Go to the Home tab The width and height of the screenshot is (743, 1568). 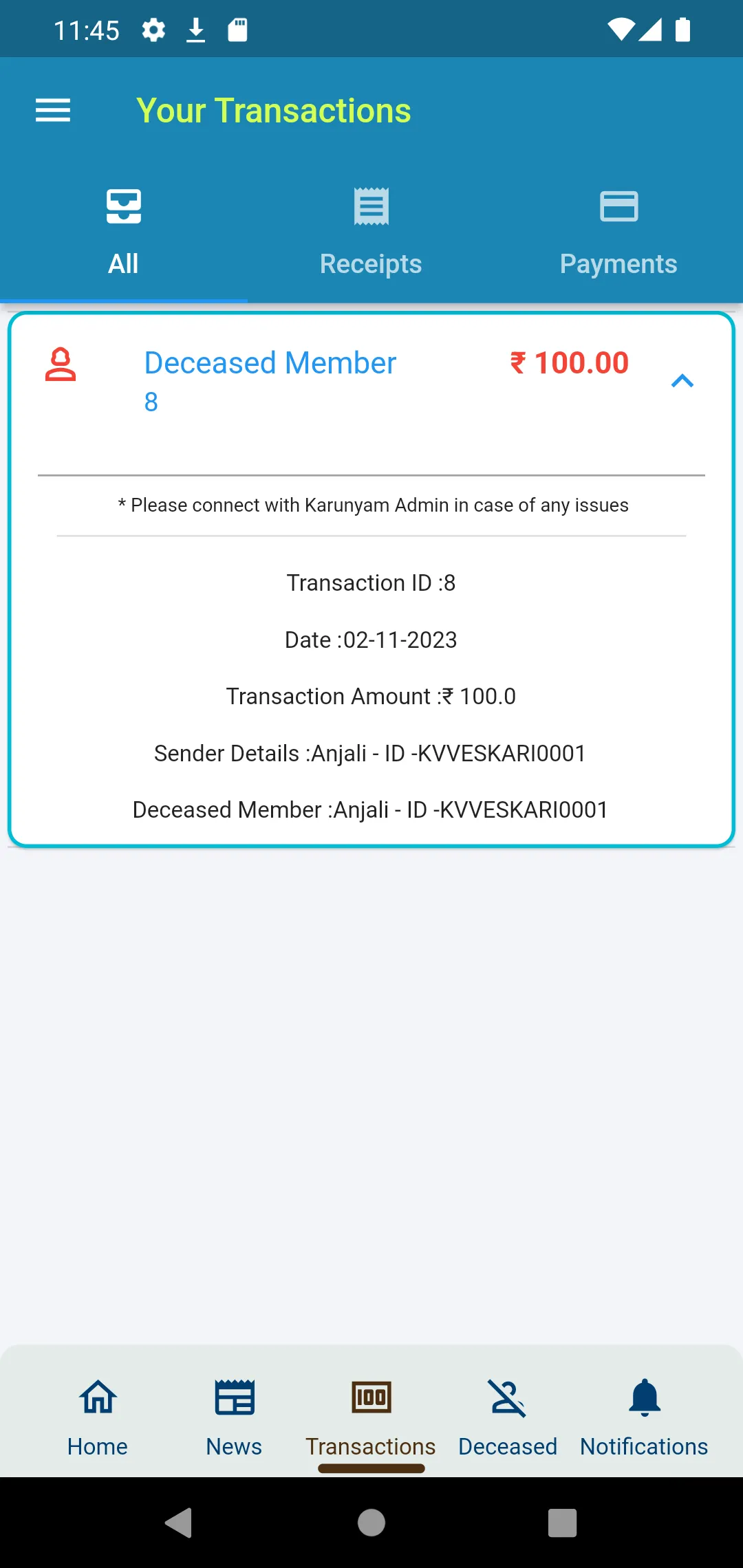point(98,1417)
